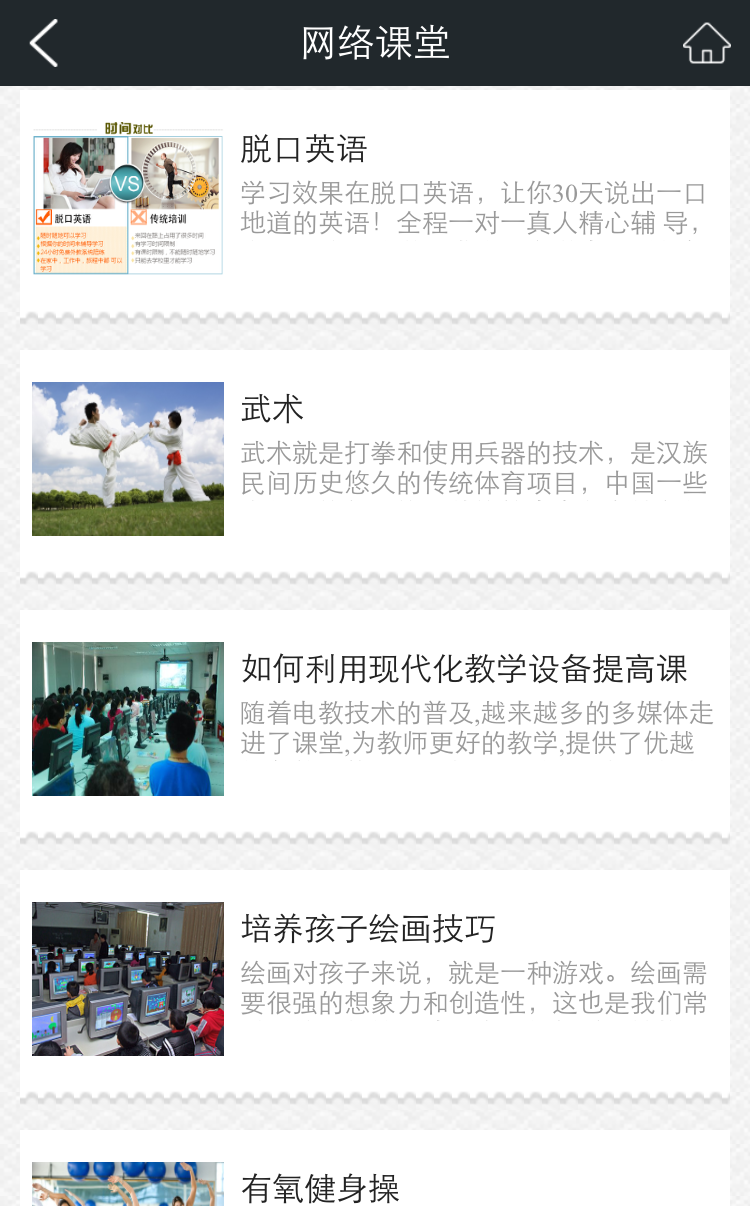Open the 有氧健身操 course title
The height and width of the screenshot is (1206, 750).
click(322, 1190)
